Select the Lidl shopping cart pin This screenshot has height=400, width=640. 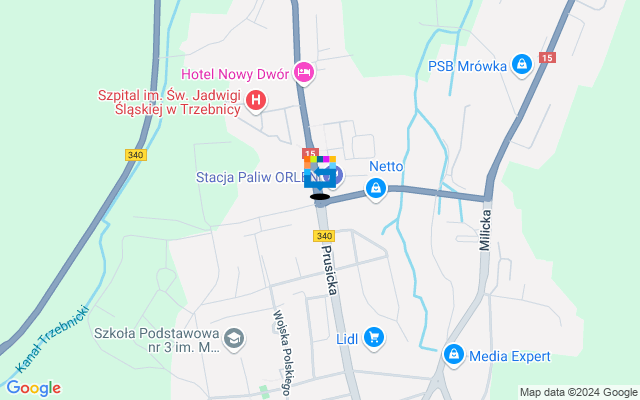pyautogui.click(x=374, y=337)
